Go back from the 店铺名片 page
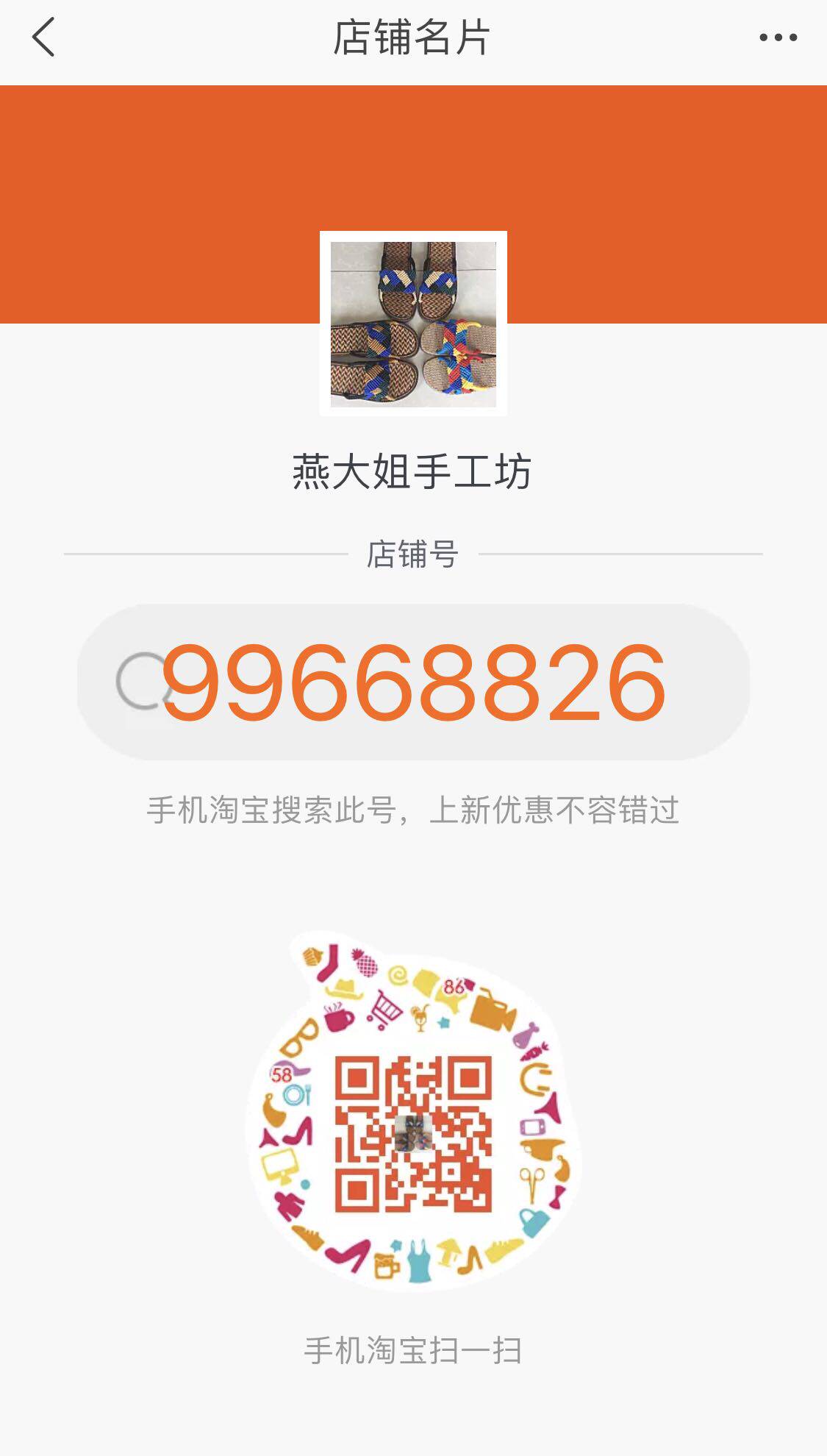 [x=43, y=38]
